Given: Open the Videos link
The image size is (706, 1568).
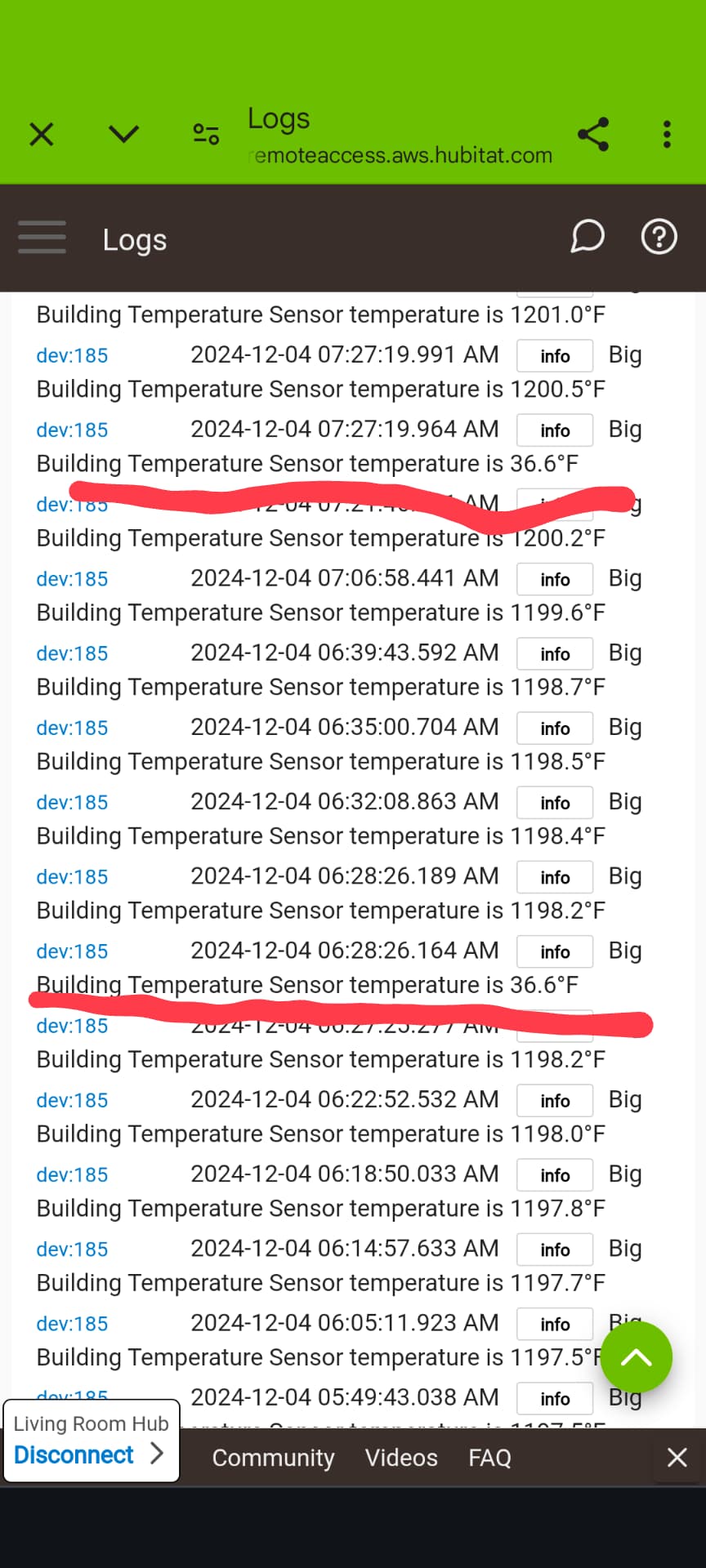Looking at the screenshot, I should (401, 1458).
